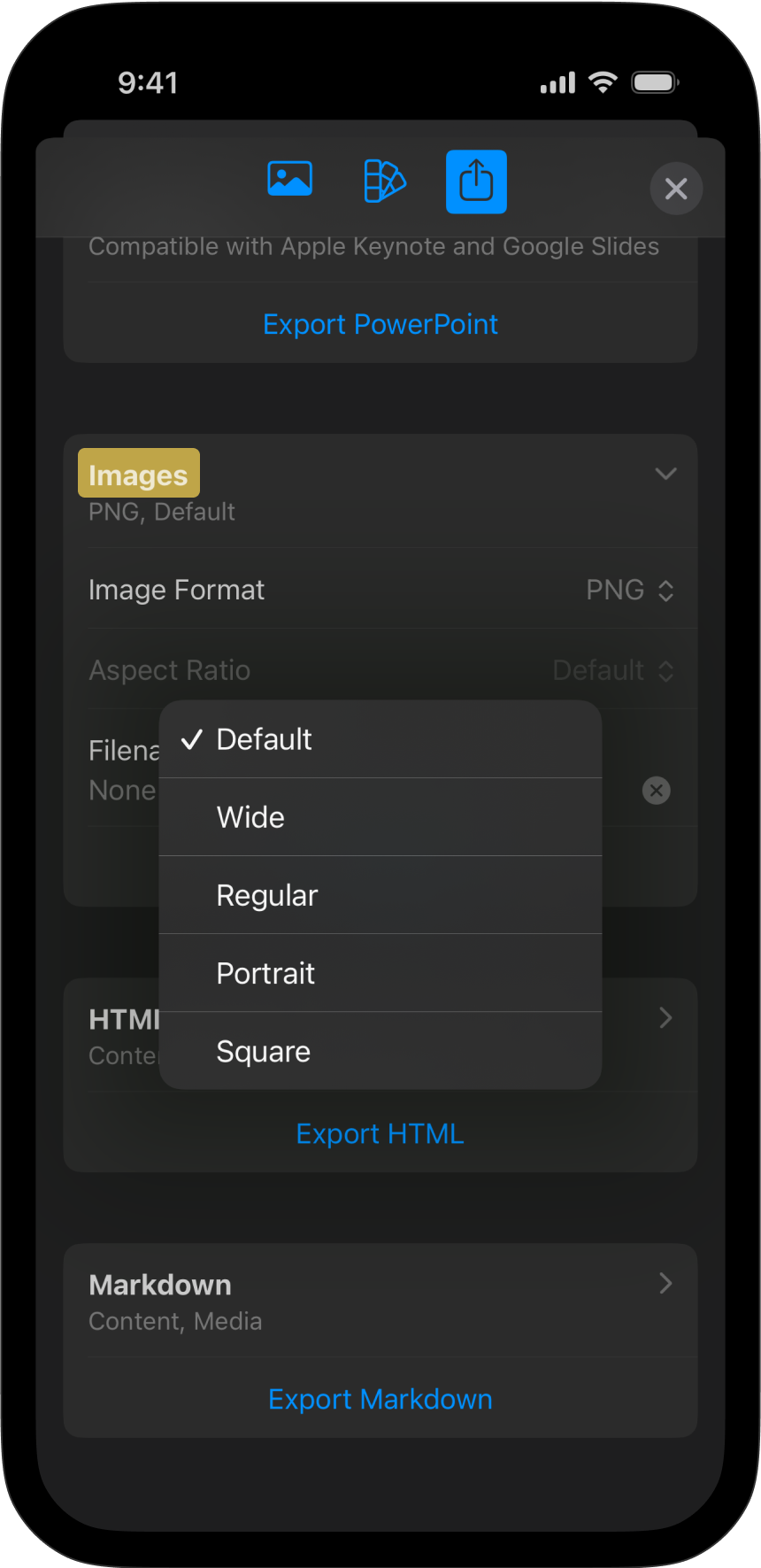
Task: Select the export share tab
Action: coord(476,182)
